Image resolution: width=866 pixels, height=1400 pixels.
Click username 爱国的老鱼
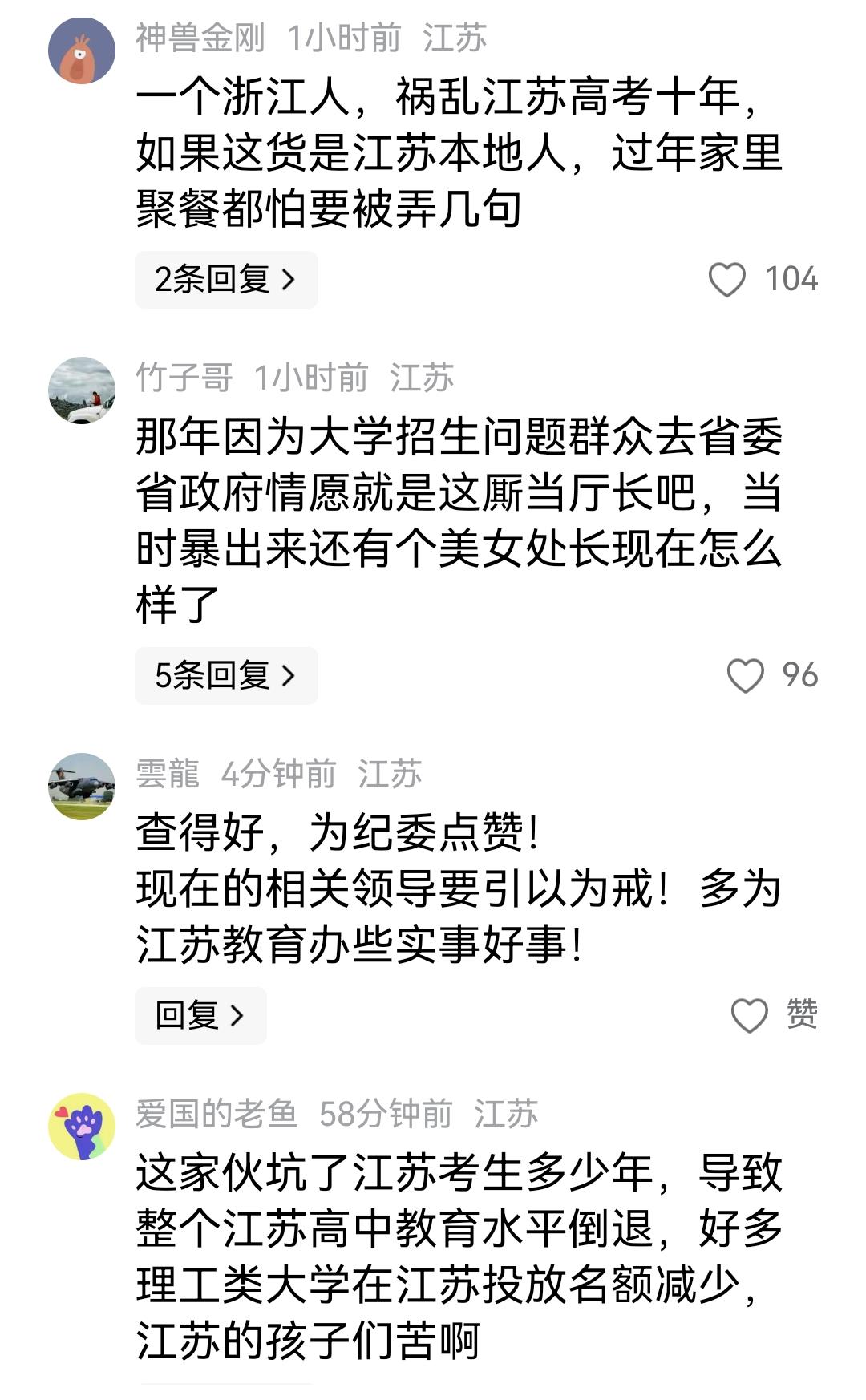[216, 1110]
